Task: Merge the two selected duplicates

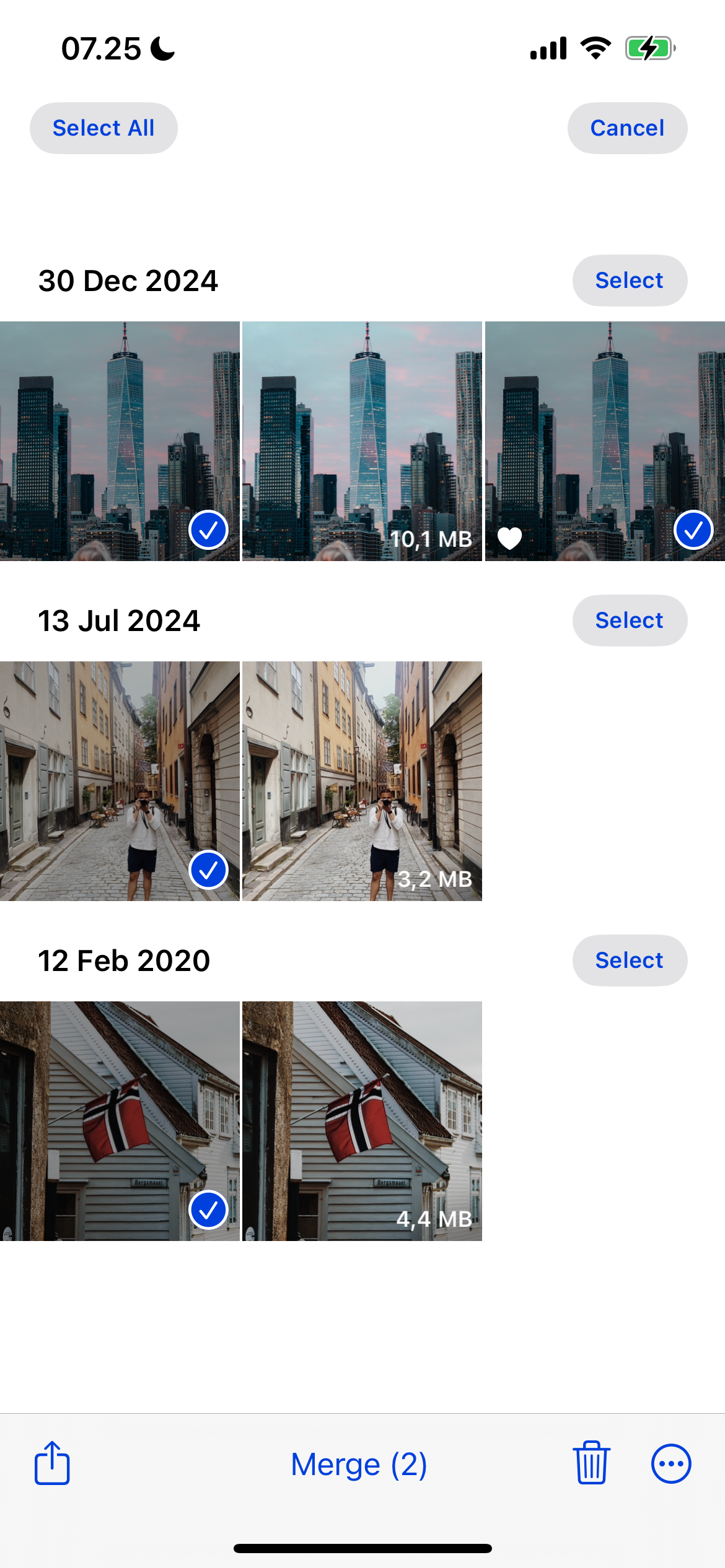Action: 359,1464
